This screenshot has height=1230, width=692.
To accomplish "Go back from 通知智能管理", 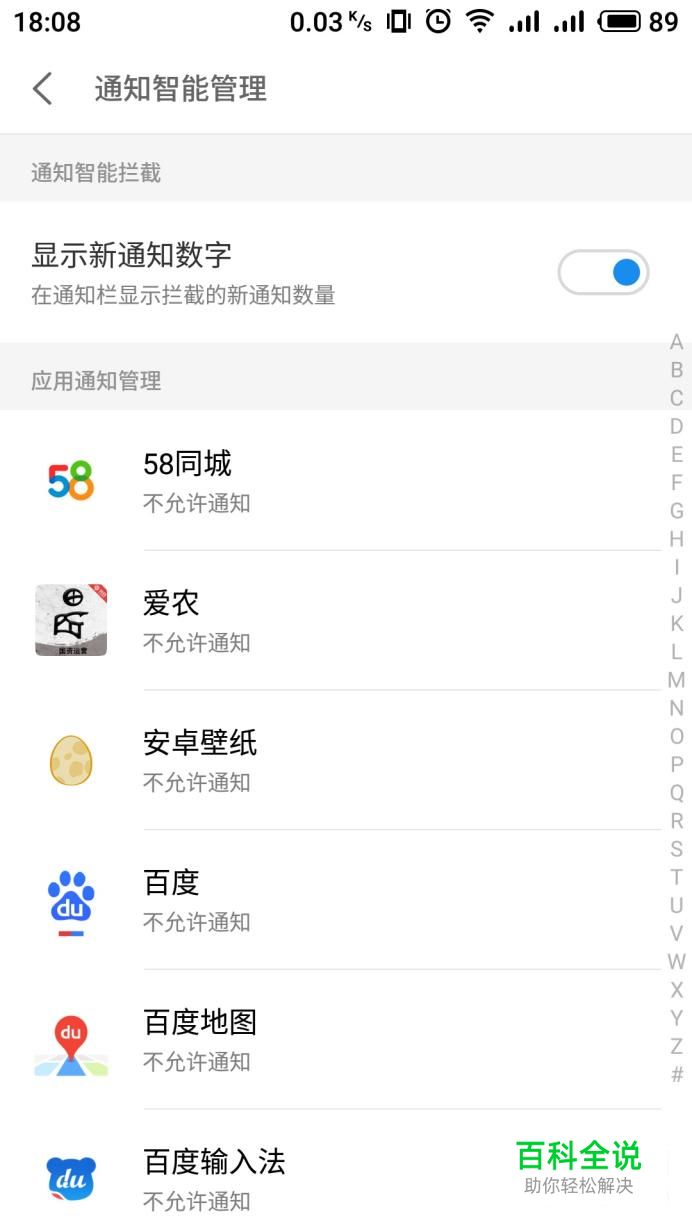I will pyautogui.click(x=42, y=89).
